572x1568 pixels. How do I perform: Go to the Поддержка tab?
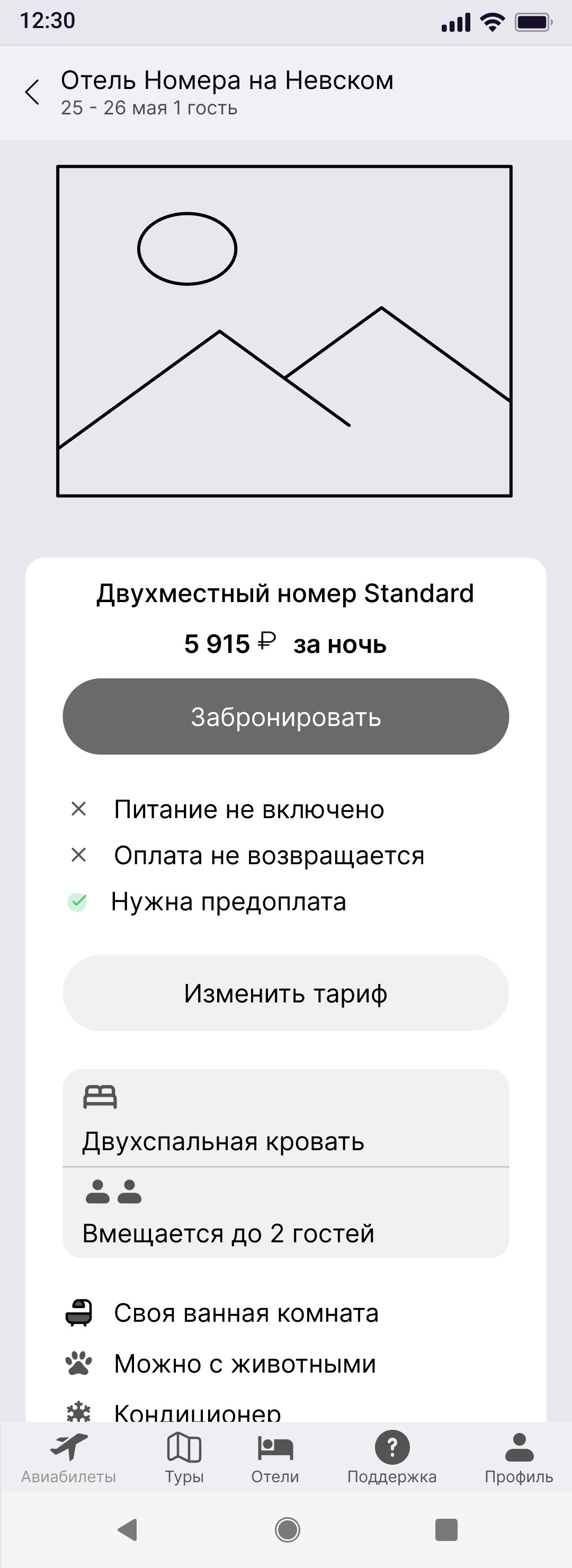click(x=392, y=1458)
